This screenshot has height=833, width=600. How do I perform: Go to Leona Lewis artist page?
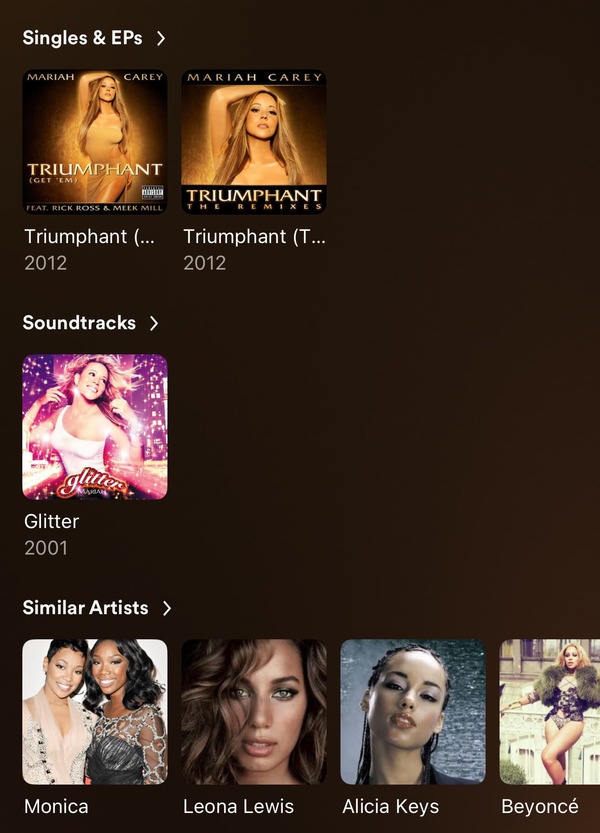pyautogui.click(x=254, y=712)
